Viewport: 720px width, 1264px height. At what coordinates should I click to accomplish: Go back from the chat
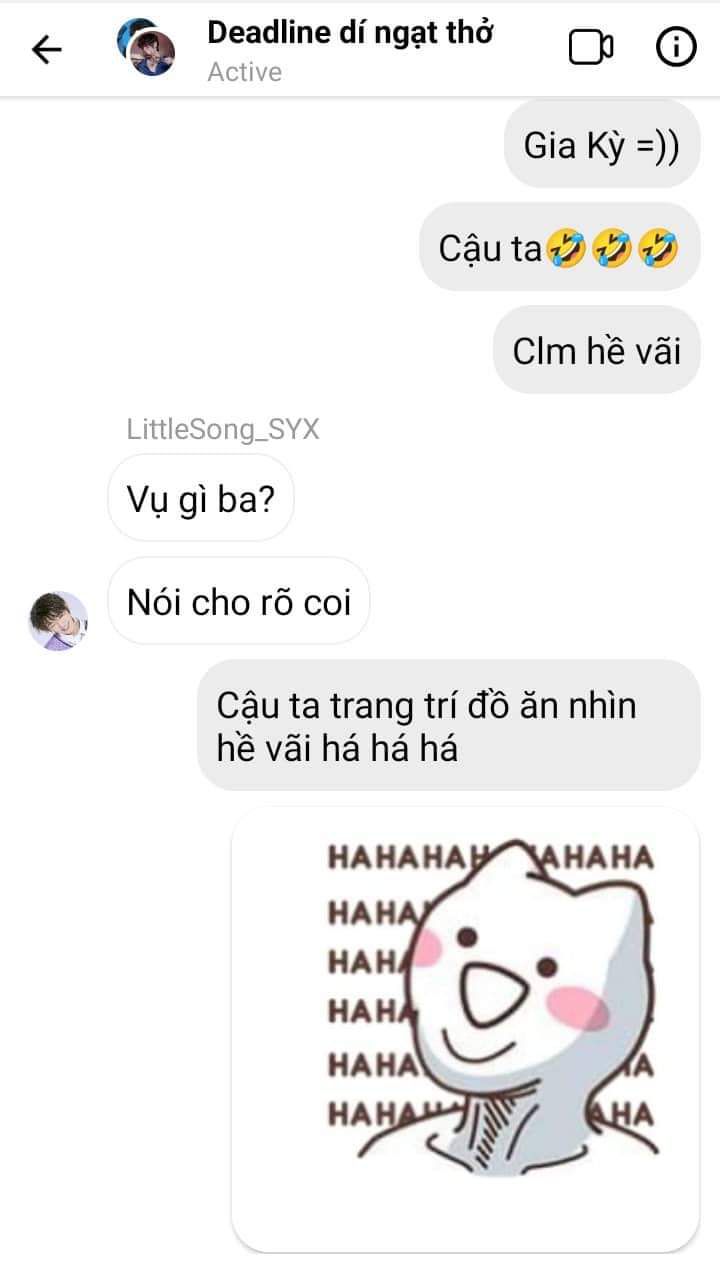pyautogui.click(x=47, y=49)
